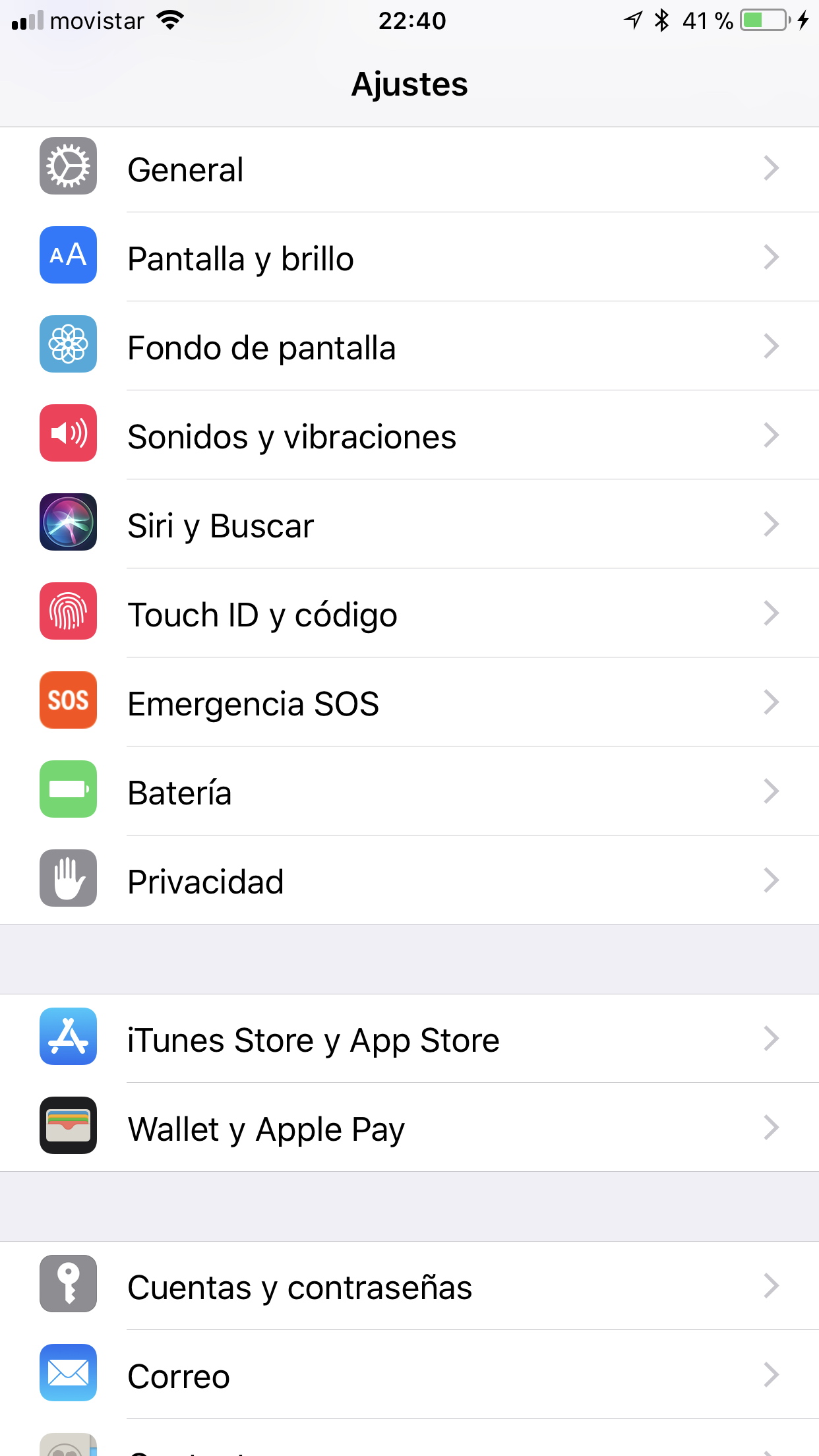Open Correo settings
Image resolution: width=819 pixels, height=1456 pixels.
[x=409, y=1375]
